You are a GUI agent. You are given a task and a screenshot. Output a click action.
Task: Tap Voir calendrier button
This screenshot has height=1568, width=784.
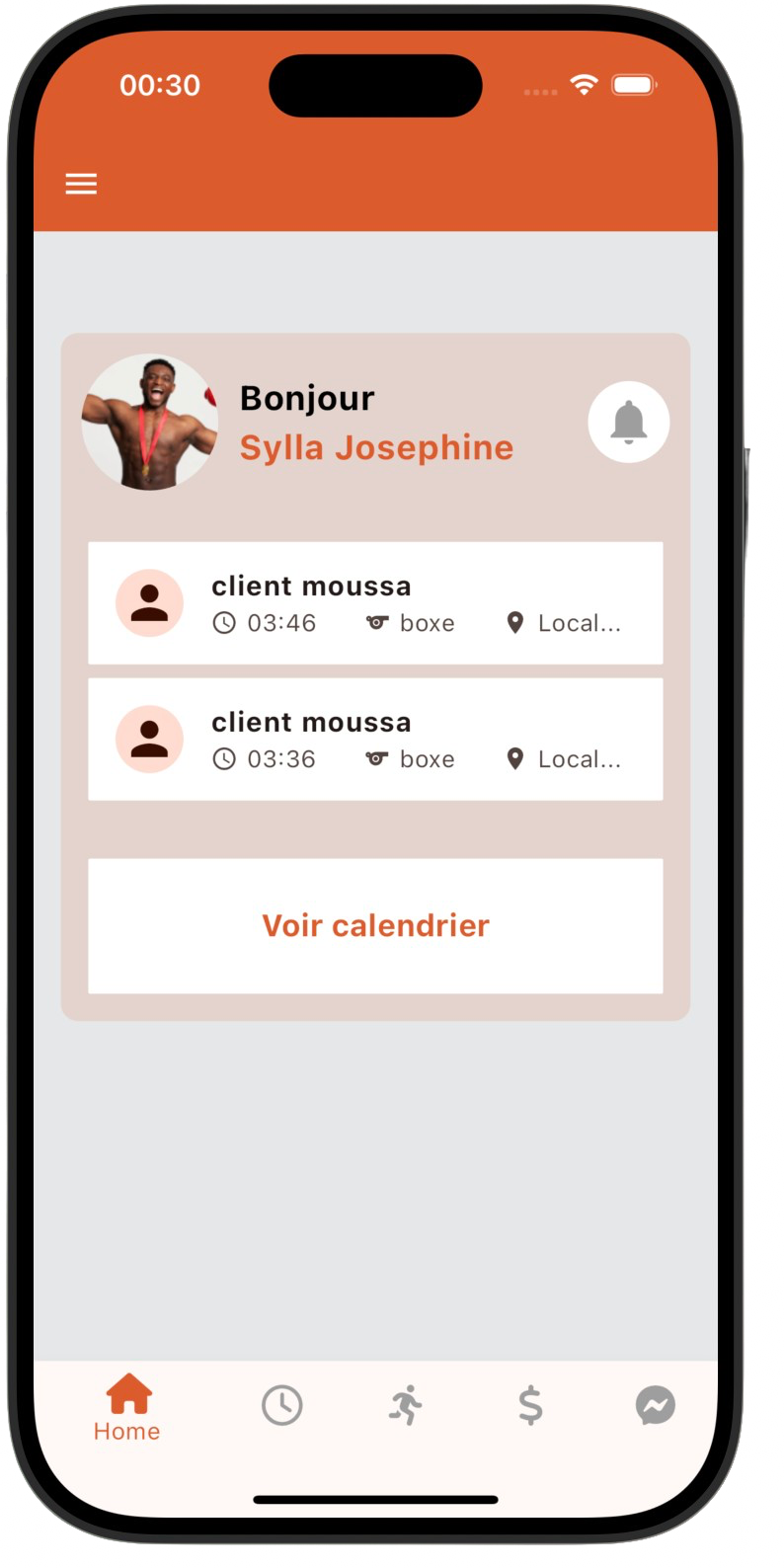(375, 925)
